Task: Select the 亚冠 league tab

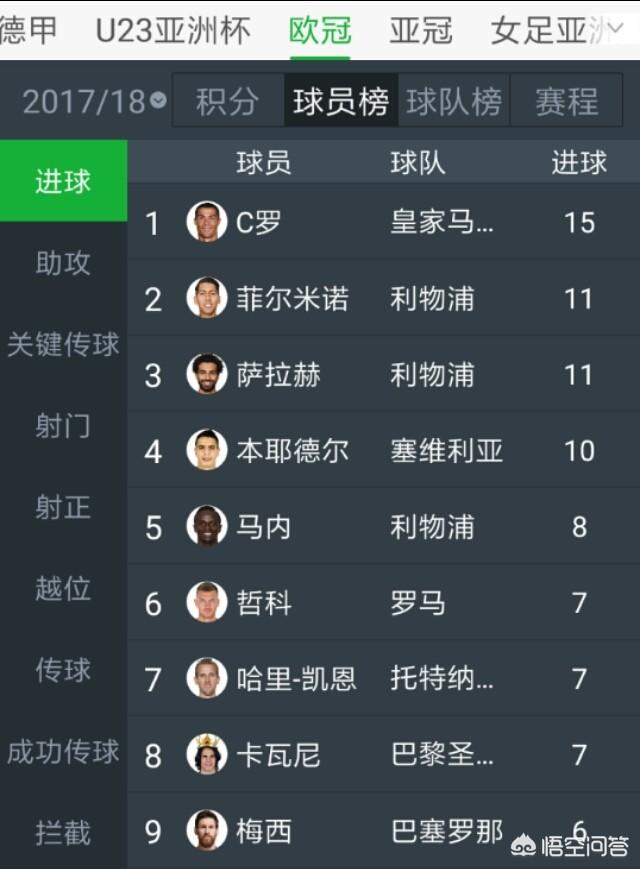Action: (420, 30)
